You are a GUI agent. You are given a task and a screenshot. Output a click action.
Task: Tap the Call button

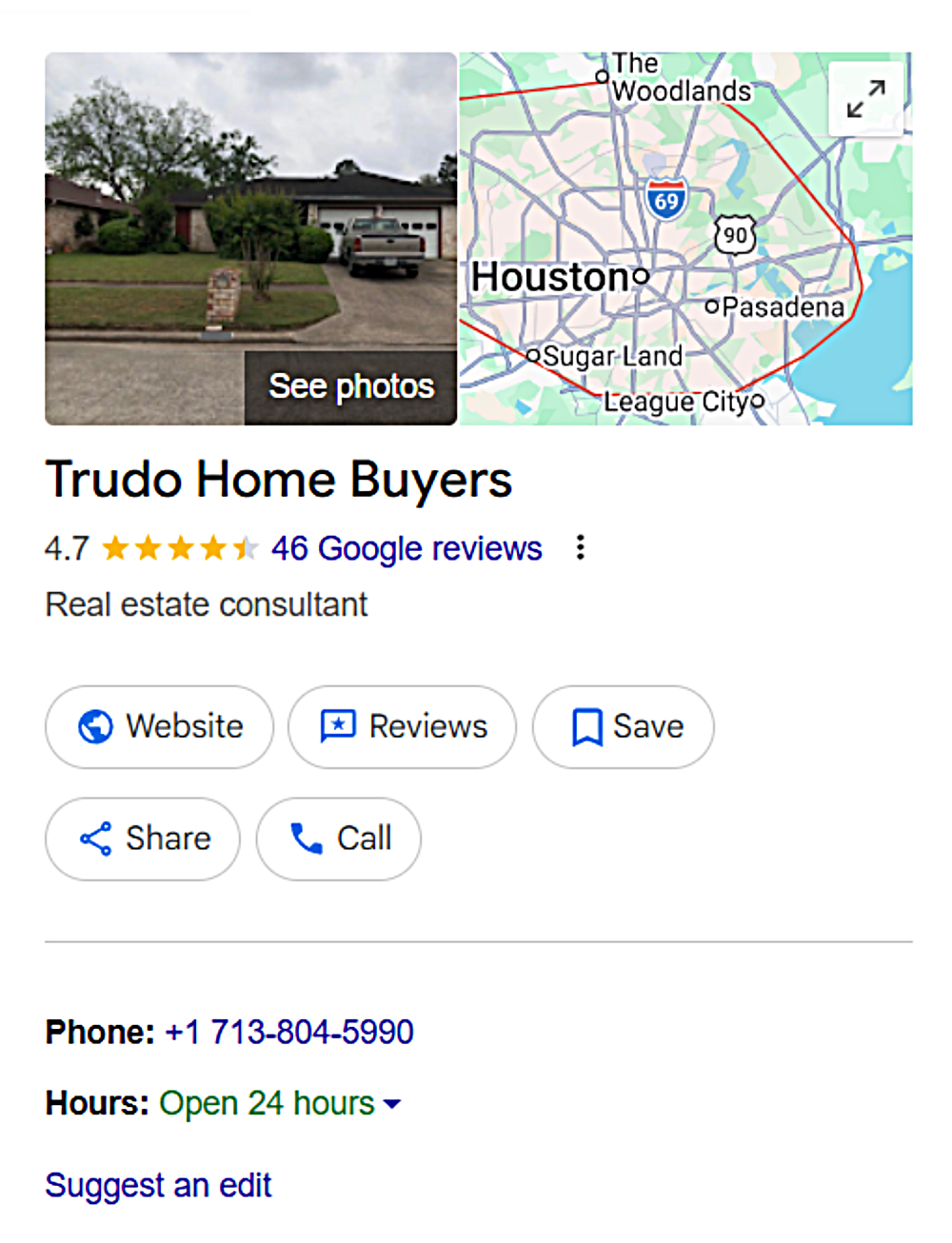pyautogui.click(x=339, y=839)
